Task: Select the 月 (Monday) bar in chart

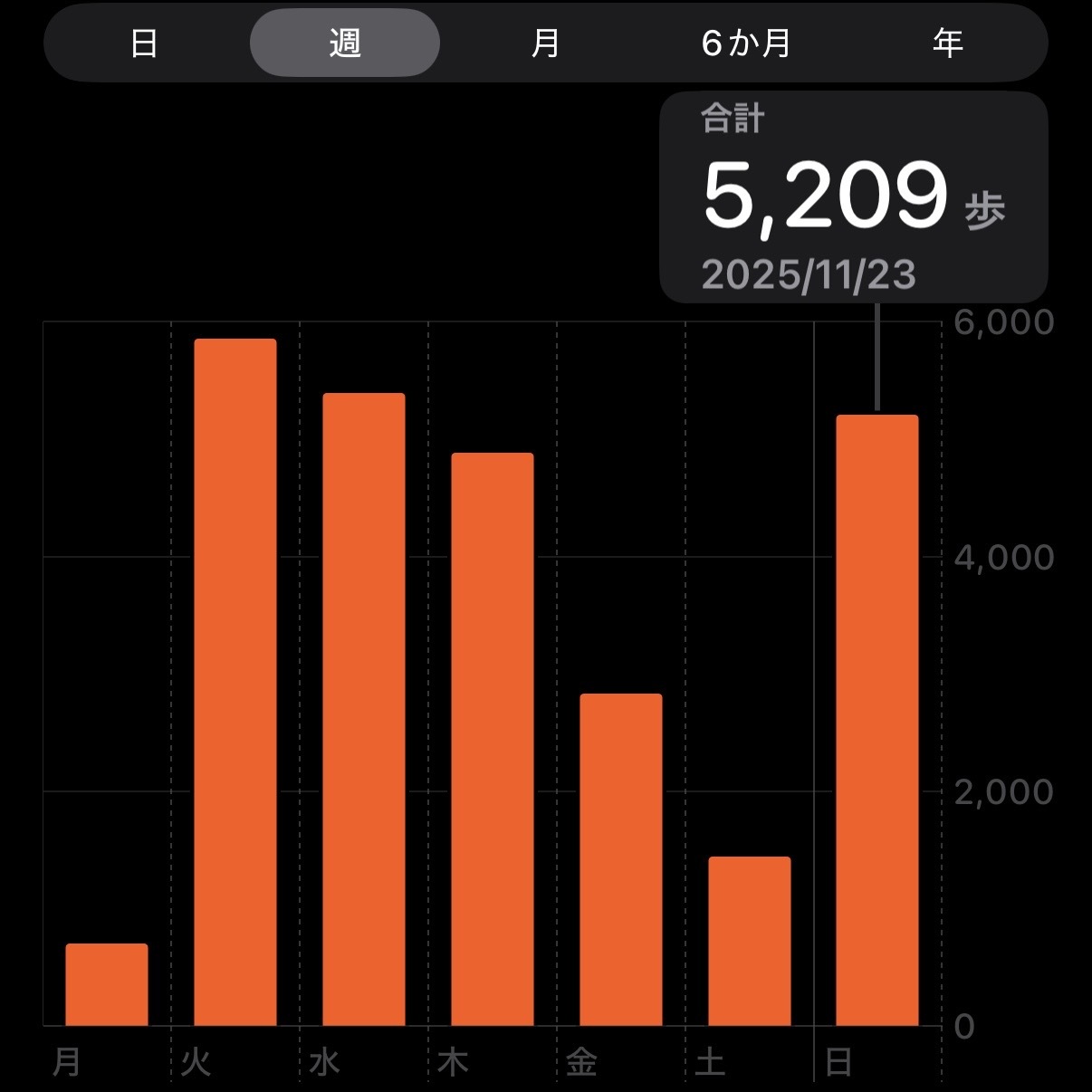Action: (107, 984)
